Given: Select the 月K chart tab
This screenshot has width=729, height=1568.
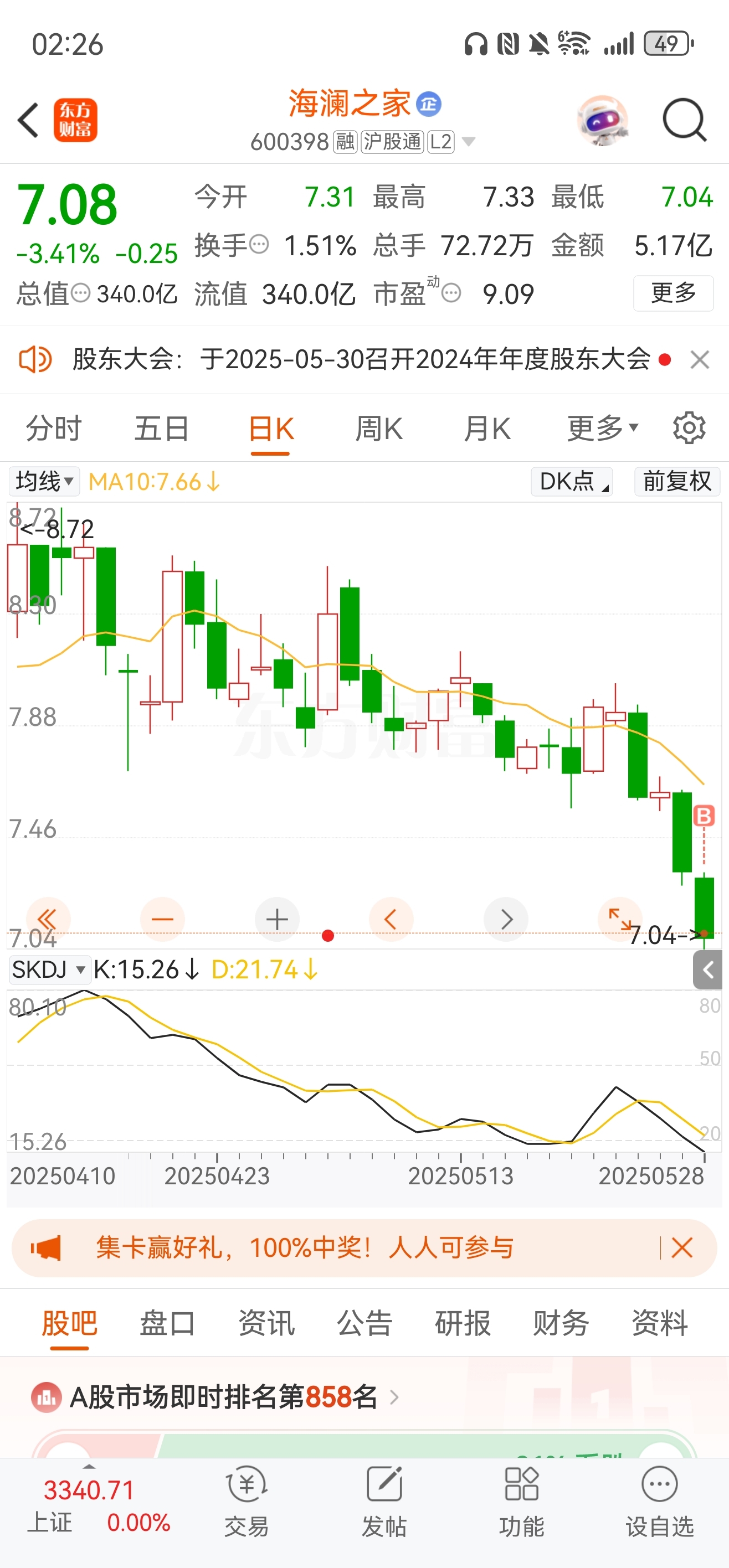Looking at the screenshot, I should [x=486, y=429].
